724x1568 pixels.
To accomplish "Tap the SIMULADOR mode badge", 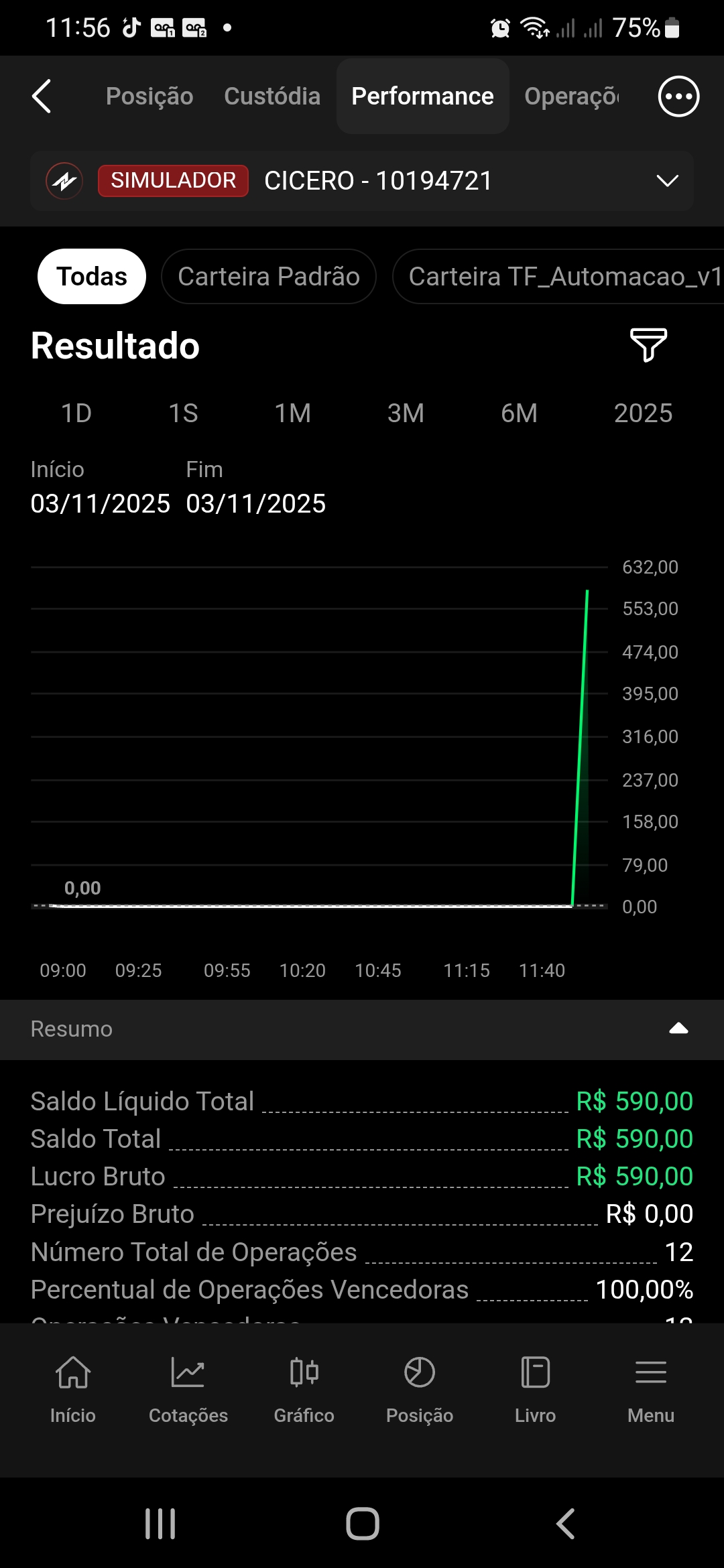I will (x=172, y=180).
